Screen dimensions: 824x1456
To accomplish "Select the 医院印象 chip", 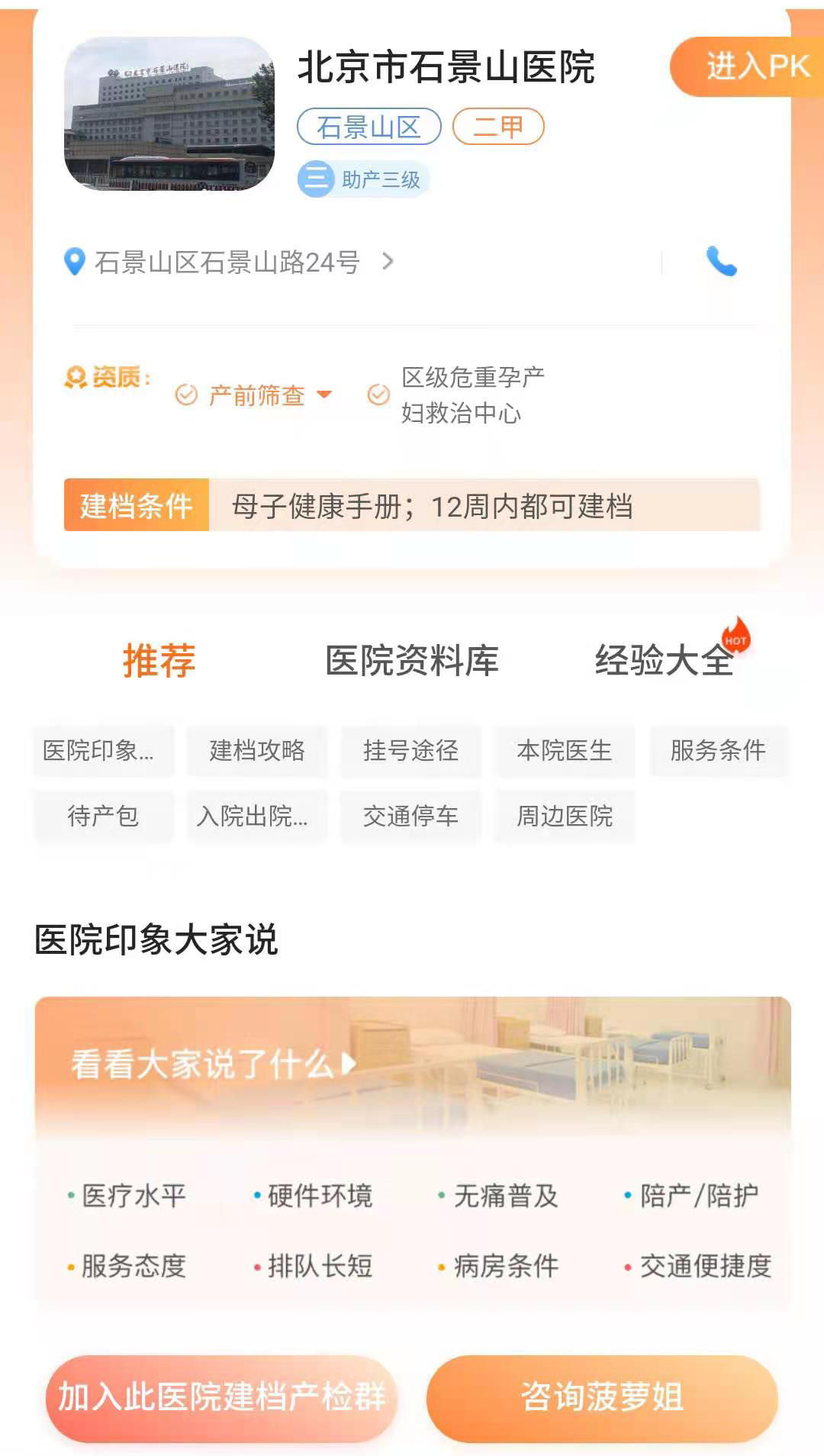I will tap(103, 751).
